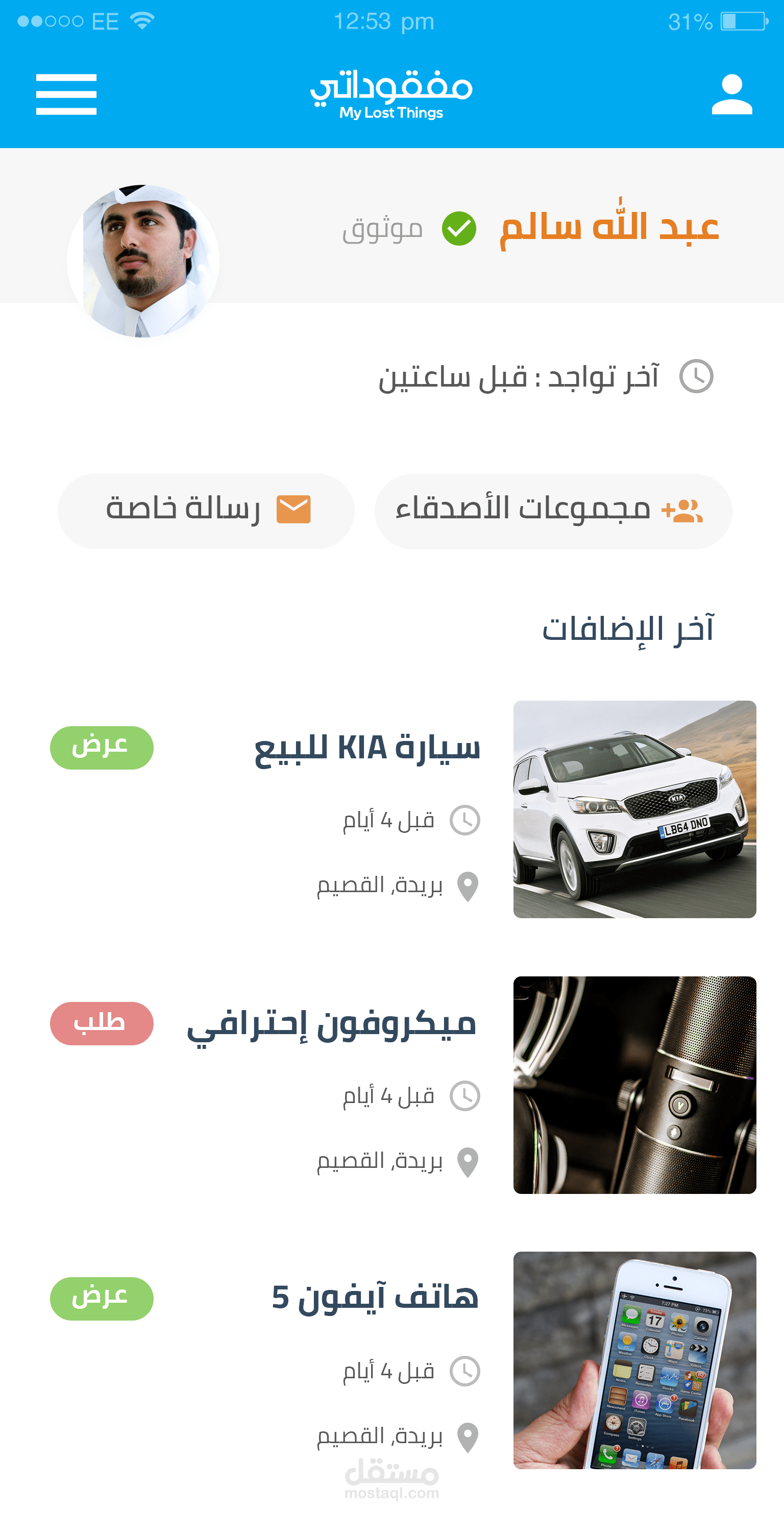Open the KIA car for sale listing

point(367,748)
